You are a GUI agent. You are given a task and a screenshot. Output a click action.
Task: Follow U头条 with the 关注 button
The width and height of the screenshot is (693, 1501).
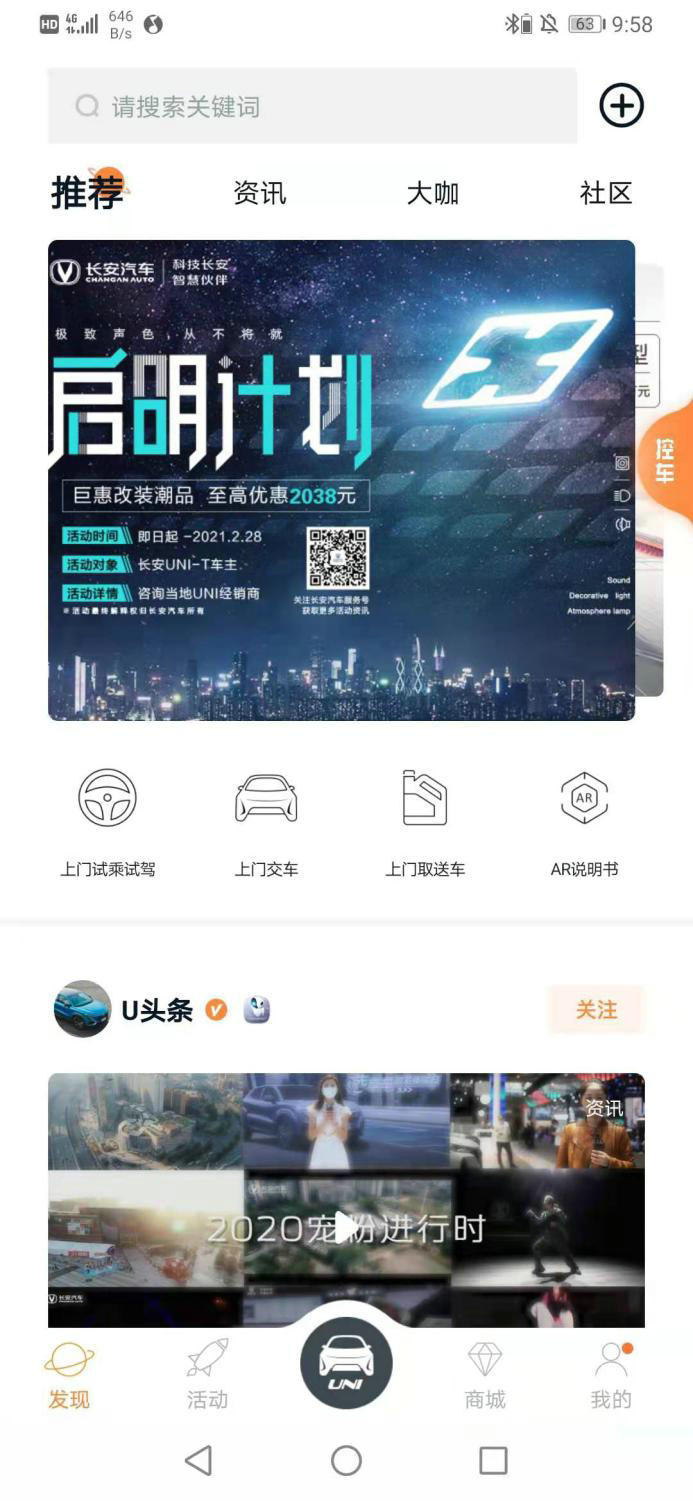tap(596, 1010)
